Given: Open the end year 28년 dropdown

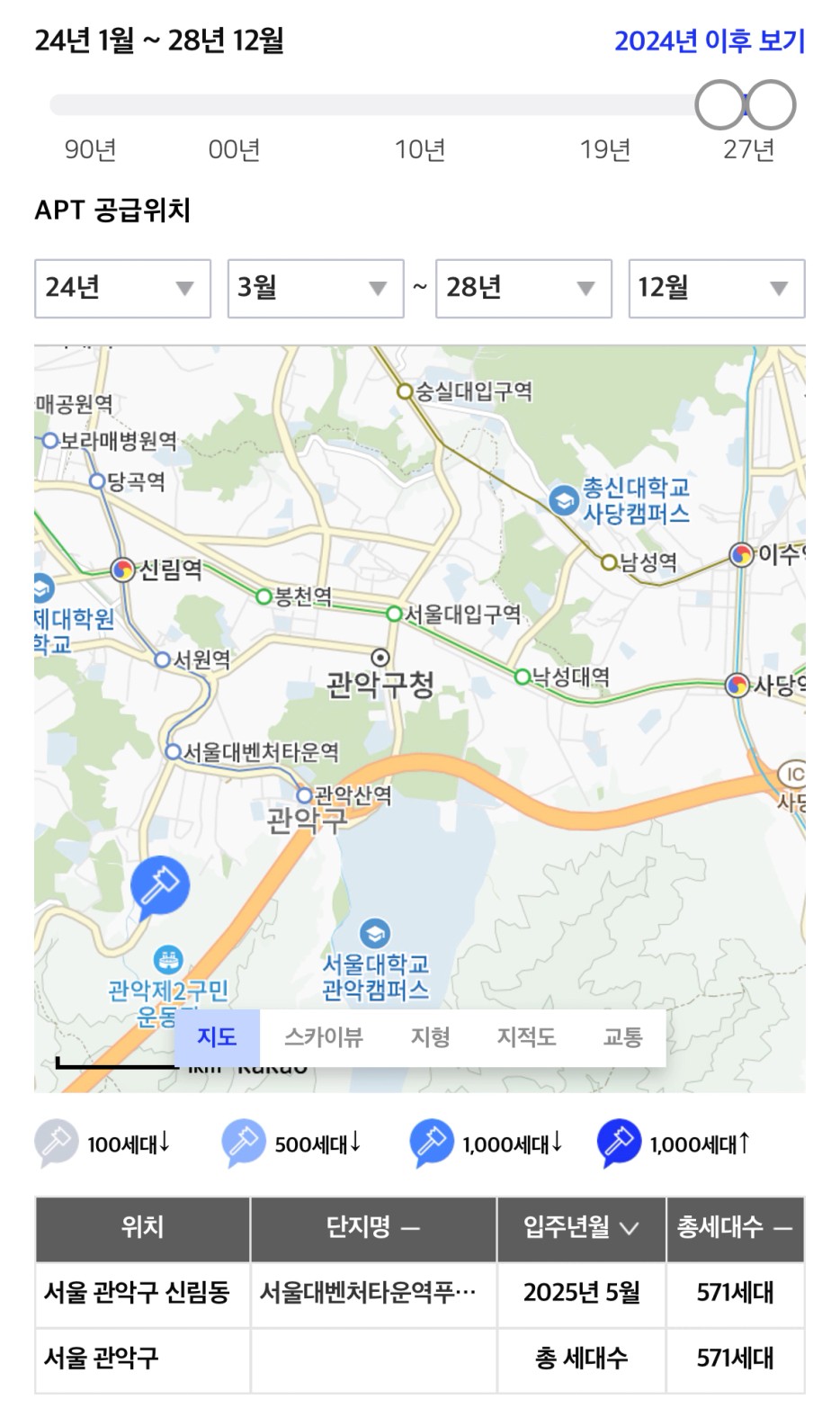Looking at the screenshot, I should (x=523, y=289).
